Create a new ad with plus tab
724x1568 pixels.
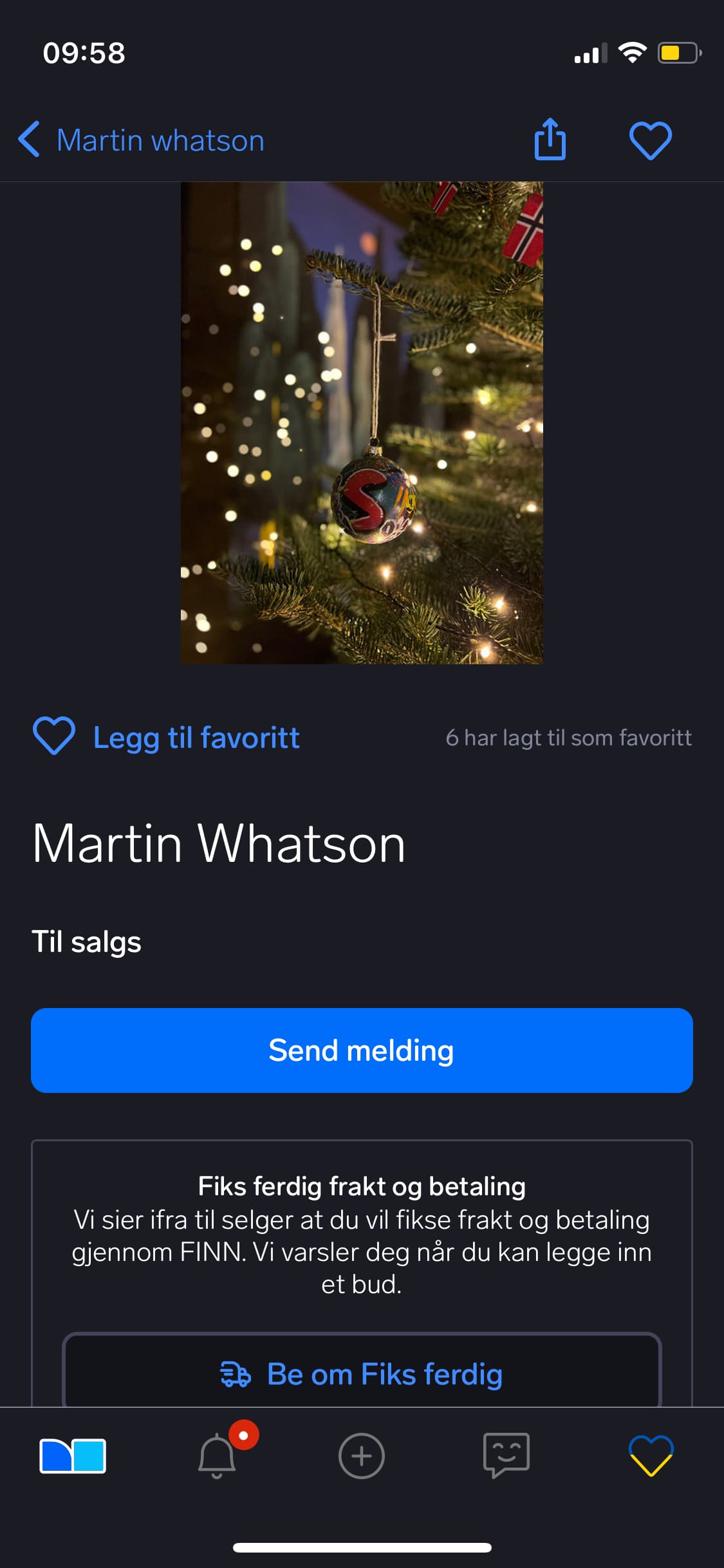(x=362, y=1455)
